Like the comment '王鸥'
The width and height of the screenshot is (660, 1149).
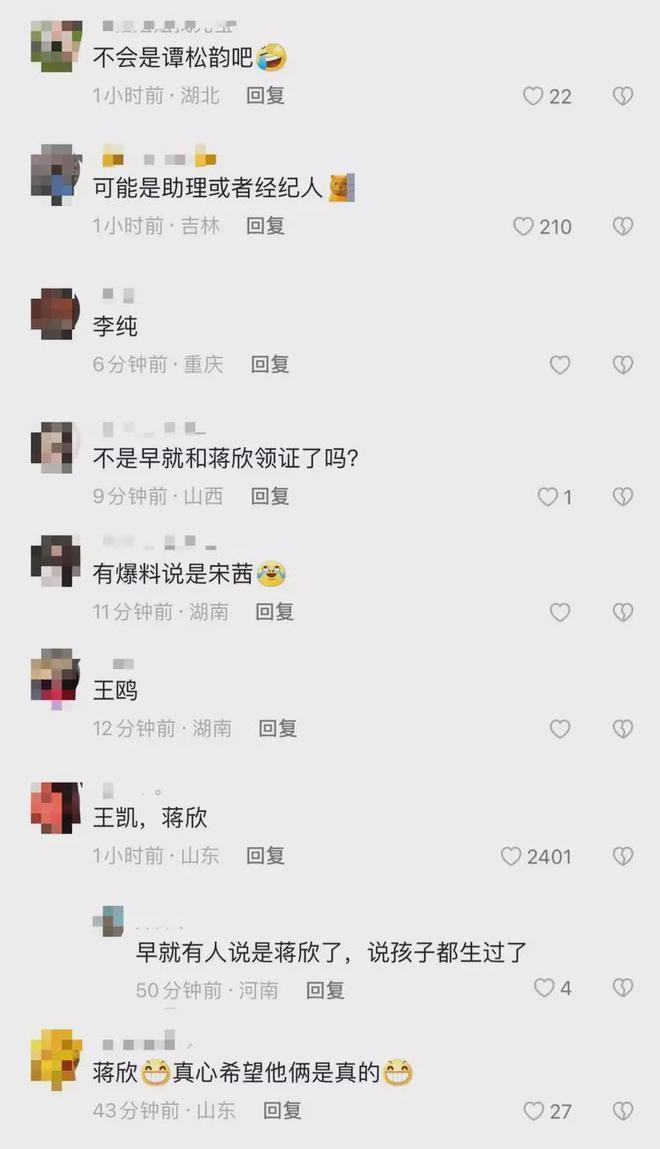point(560,729)
